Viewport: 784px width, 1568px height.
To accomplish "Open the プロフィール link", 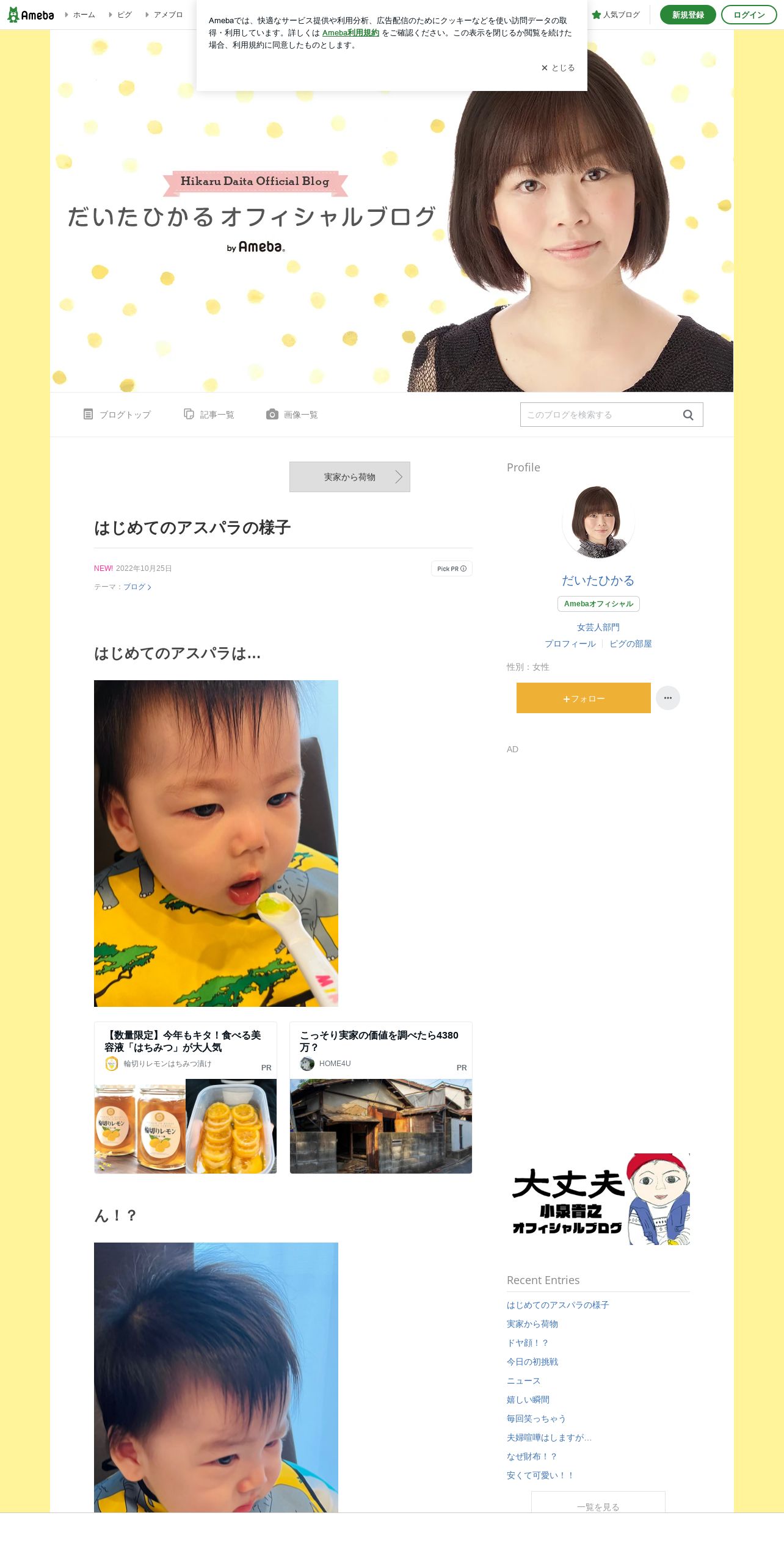I will click(x=570, y=644).
